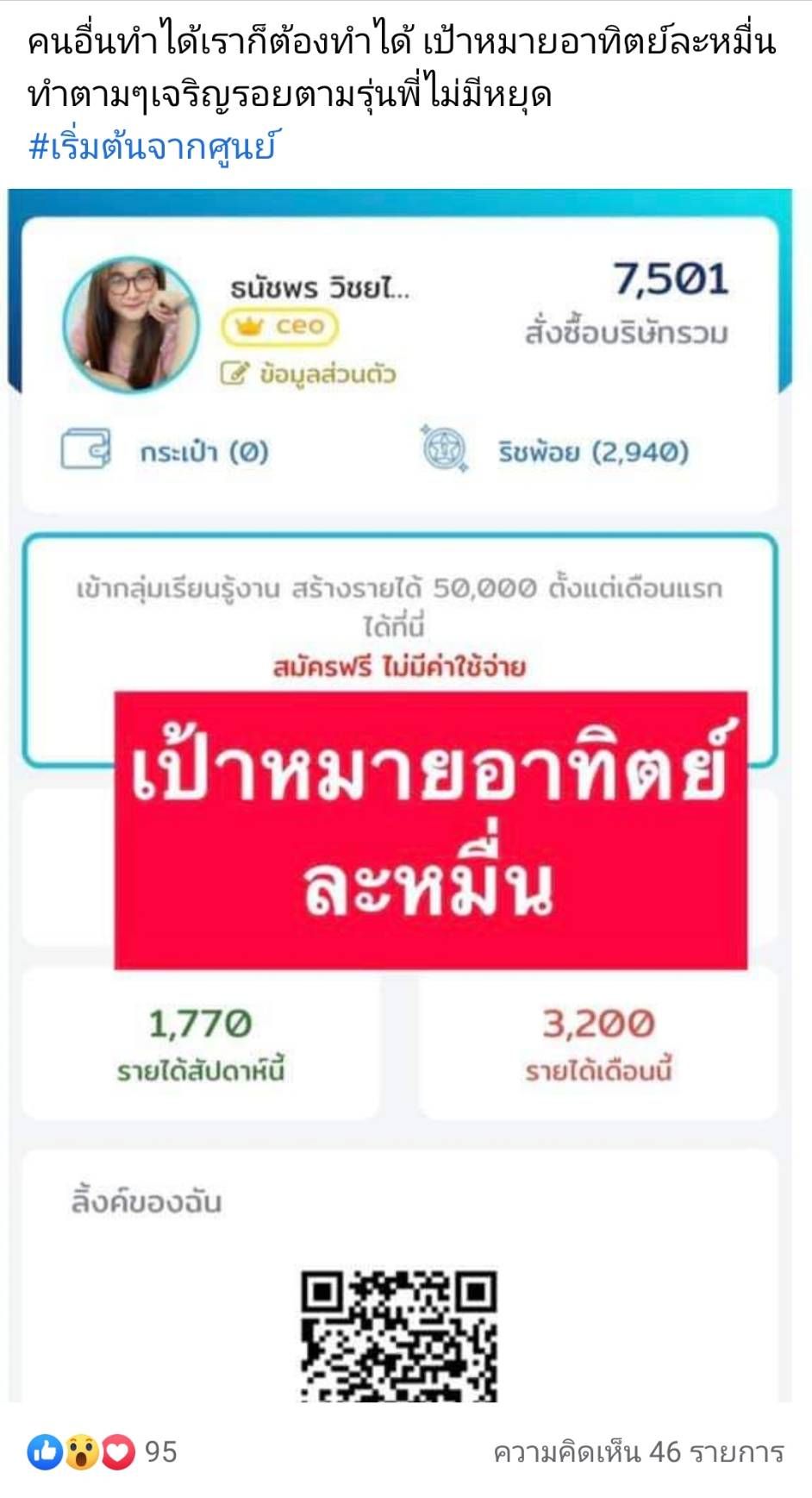The height and width of the screenshot is (1498, 812).
Task: View the 95 reactions list
Action: click(103, 1451)
